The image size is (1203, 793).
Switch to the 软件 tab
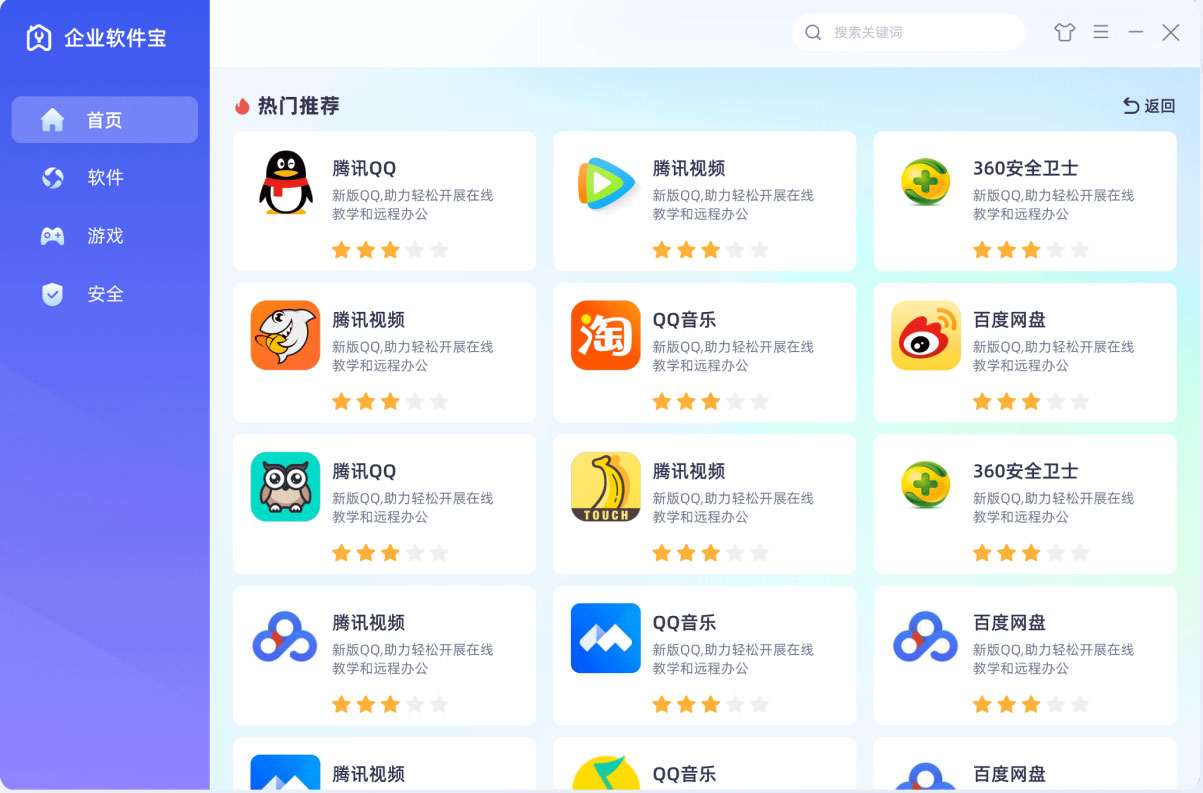click(104, 178)
